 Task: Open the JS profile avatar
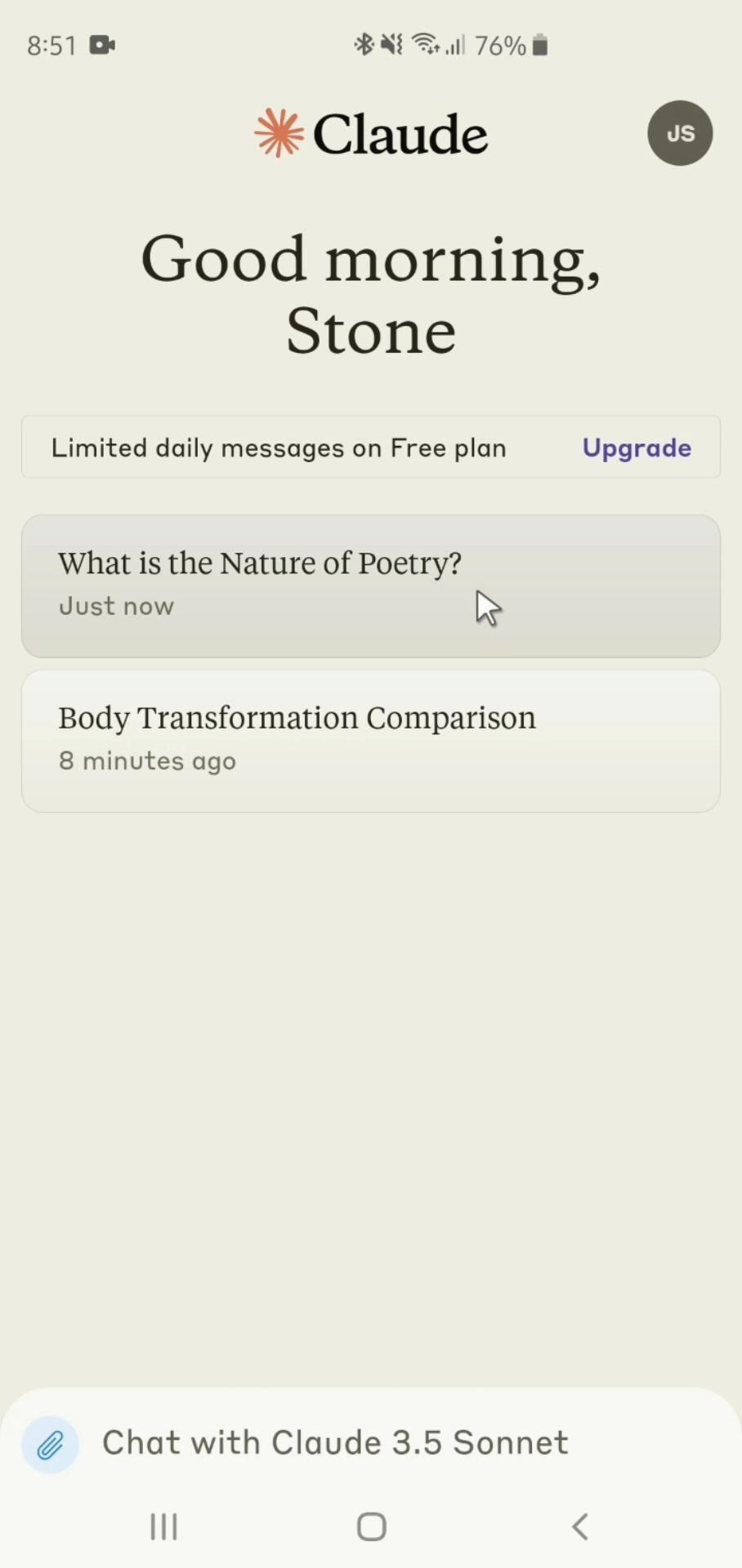coord(680,133)
